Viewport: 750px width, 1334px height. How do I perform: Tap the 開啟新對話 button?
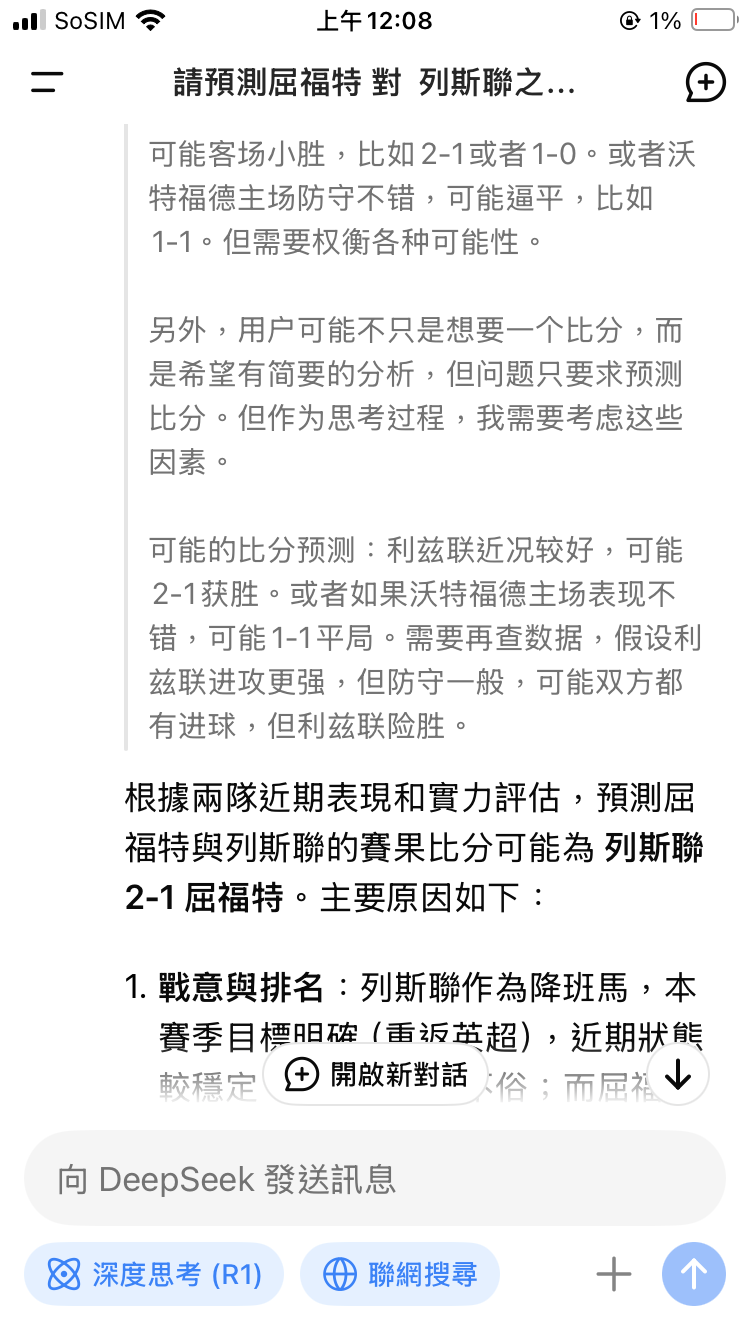click(x=376, y=1075)
